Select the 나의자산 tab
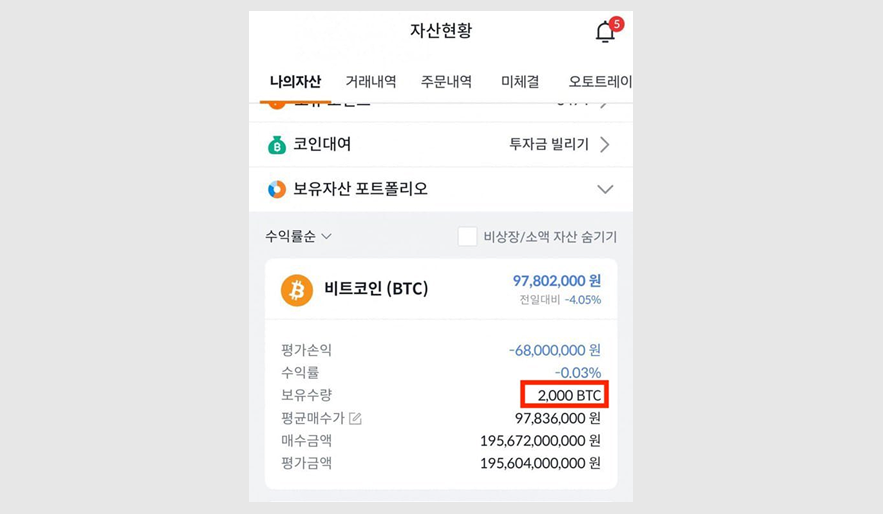 [295, 81]
